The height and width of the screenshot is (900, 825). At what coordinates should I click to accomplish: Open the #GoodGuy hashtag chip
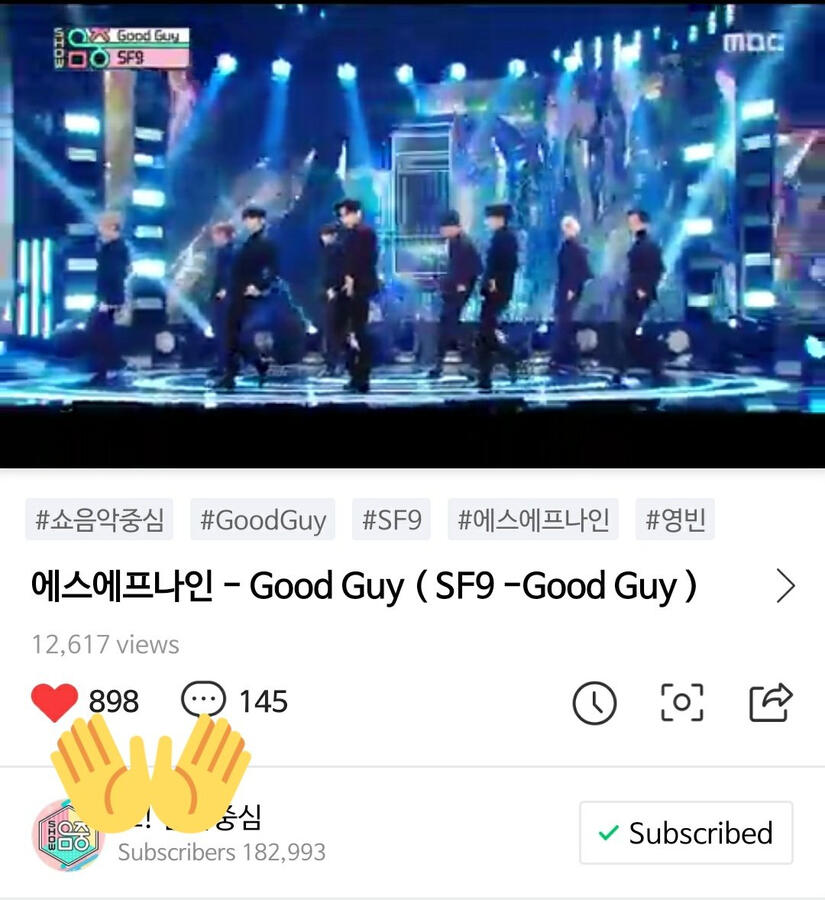click(263, 520)
